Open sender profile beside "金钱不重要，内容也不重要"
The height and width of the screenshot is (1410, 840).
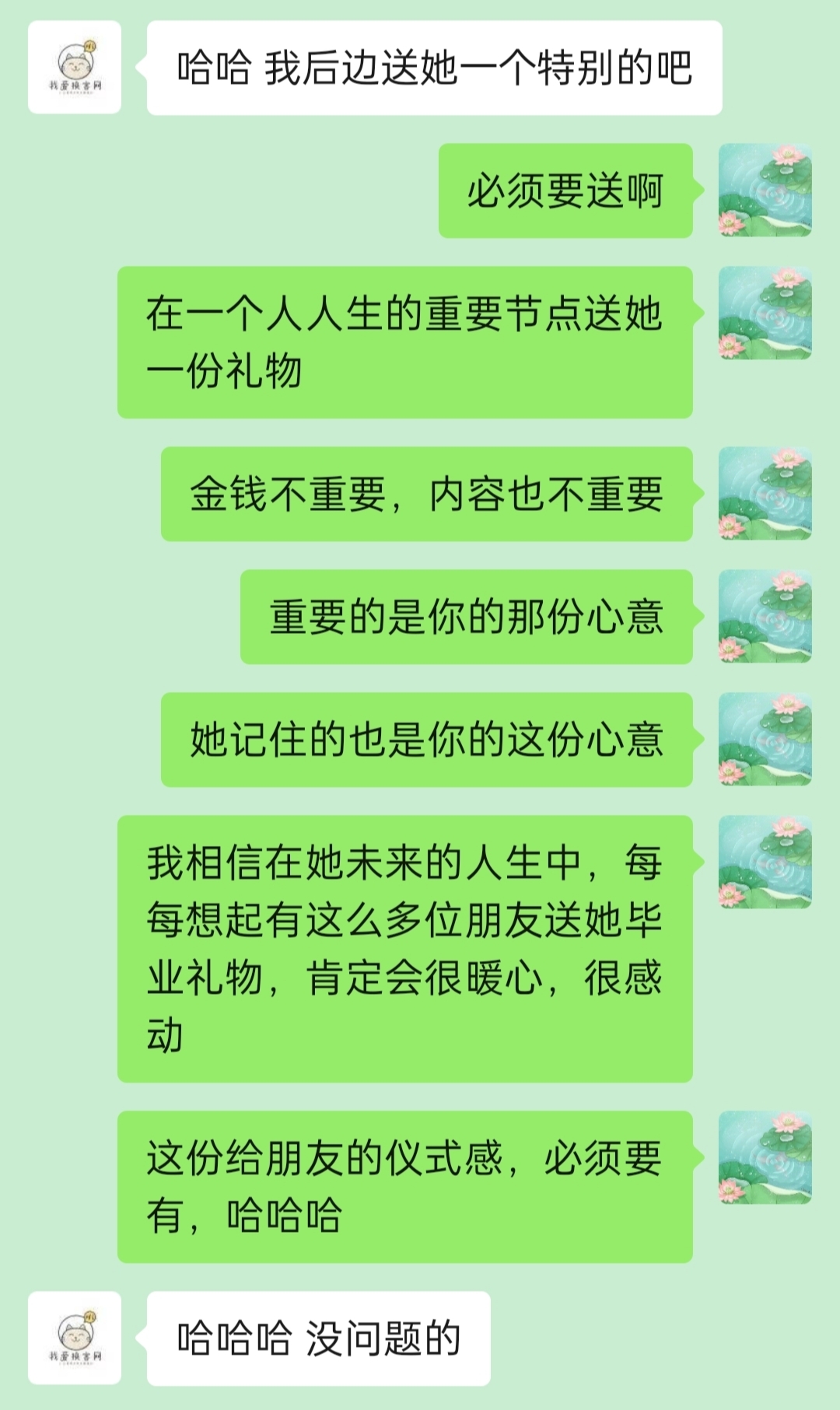click(x=765, y=493)
